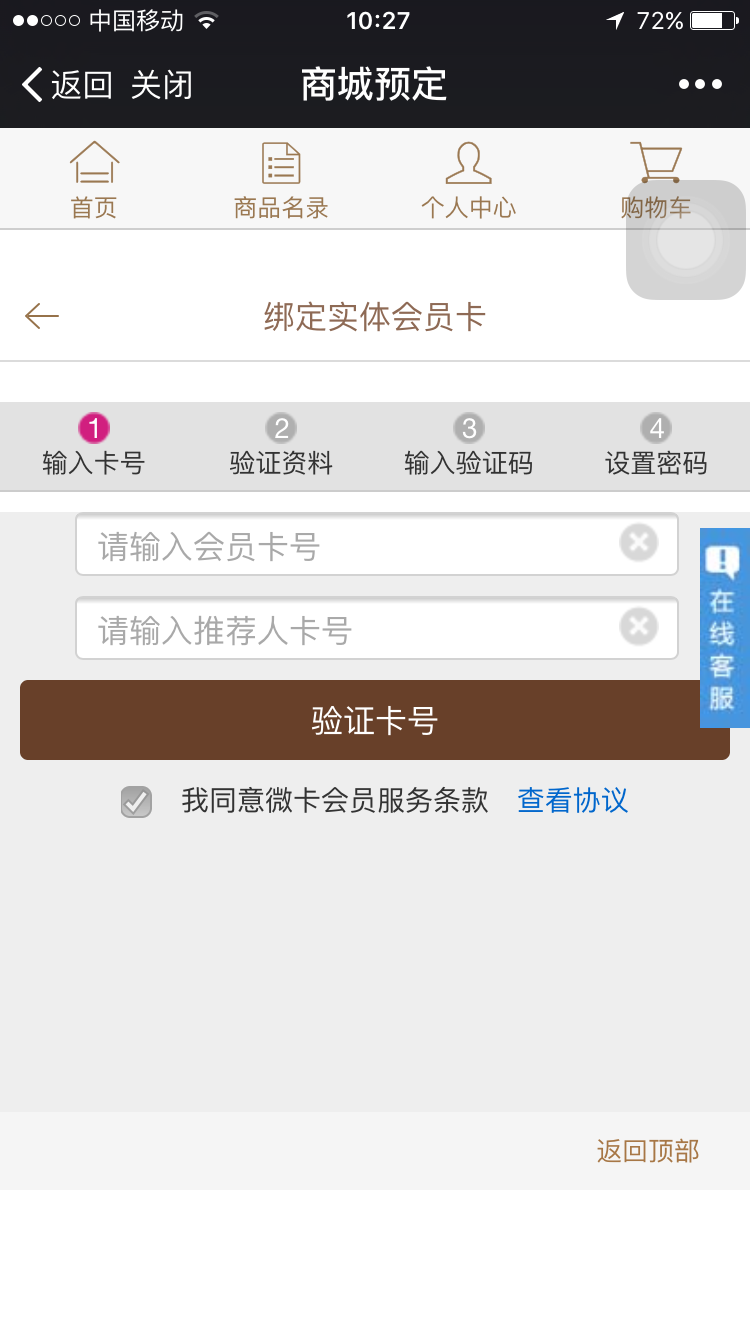Open the 购物车 shopping cart tab

(x=656, y=180)
